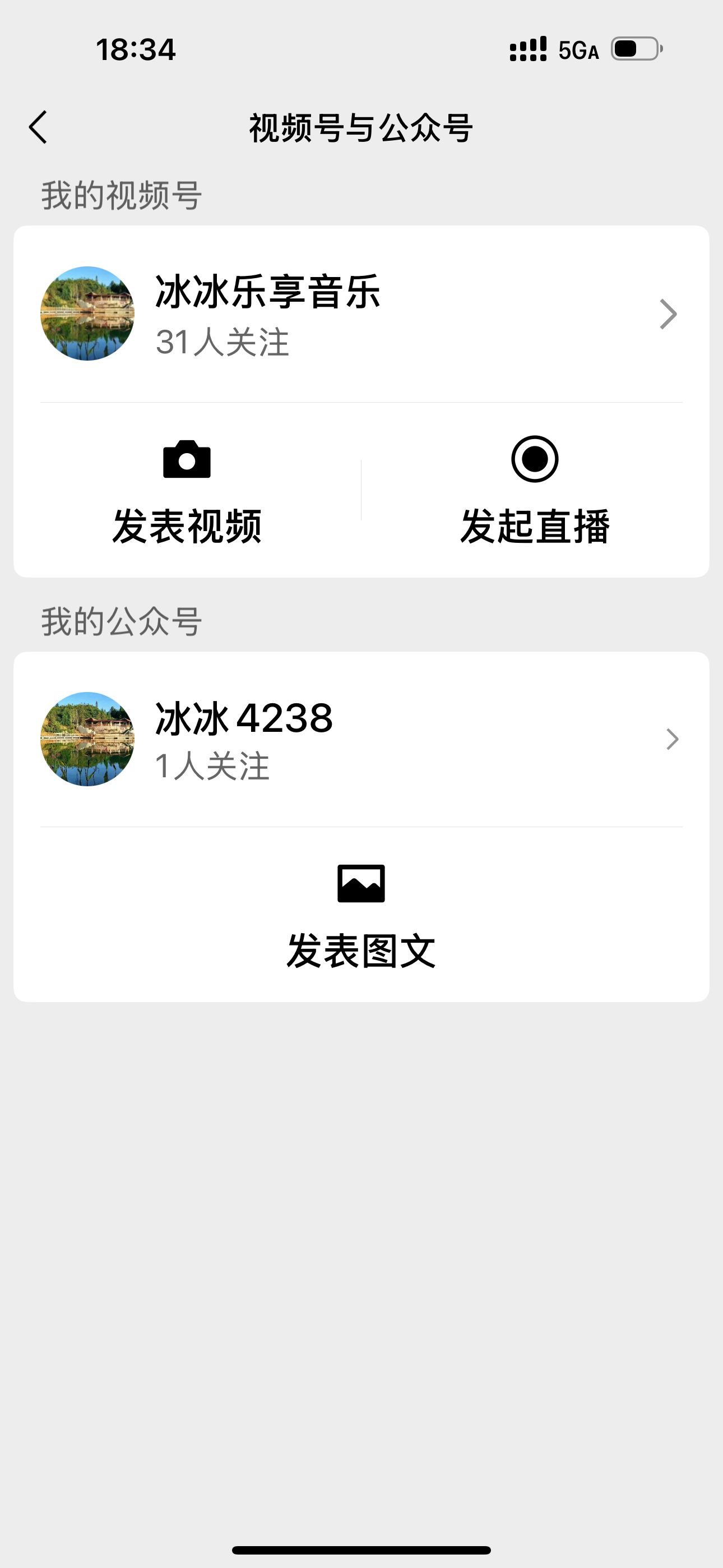Viewport: 723px width, 1568px height.
Task: Start a live stream with 发起直播
Action: click(534, 491)
